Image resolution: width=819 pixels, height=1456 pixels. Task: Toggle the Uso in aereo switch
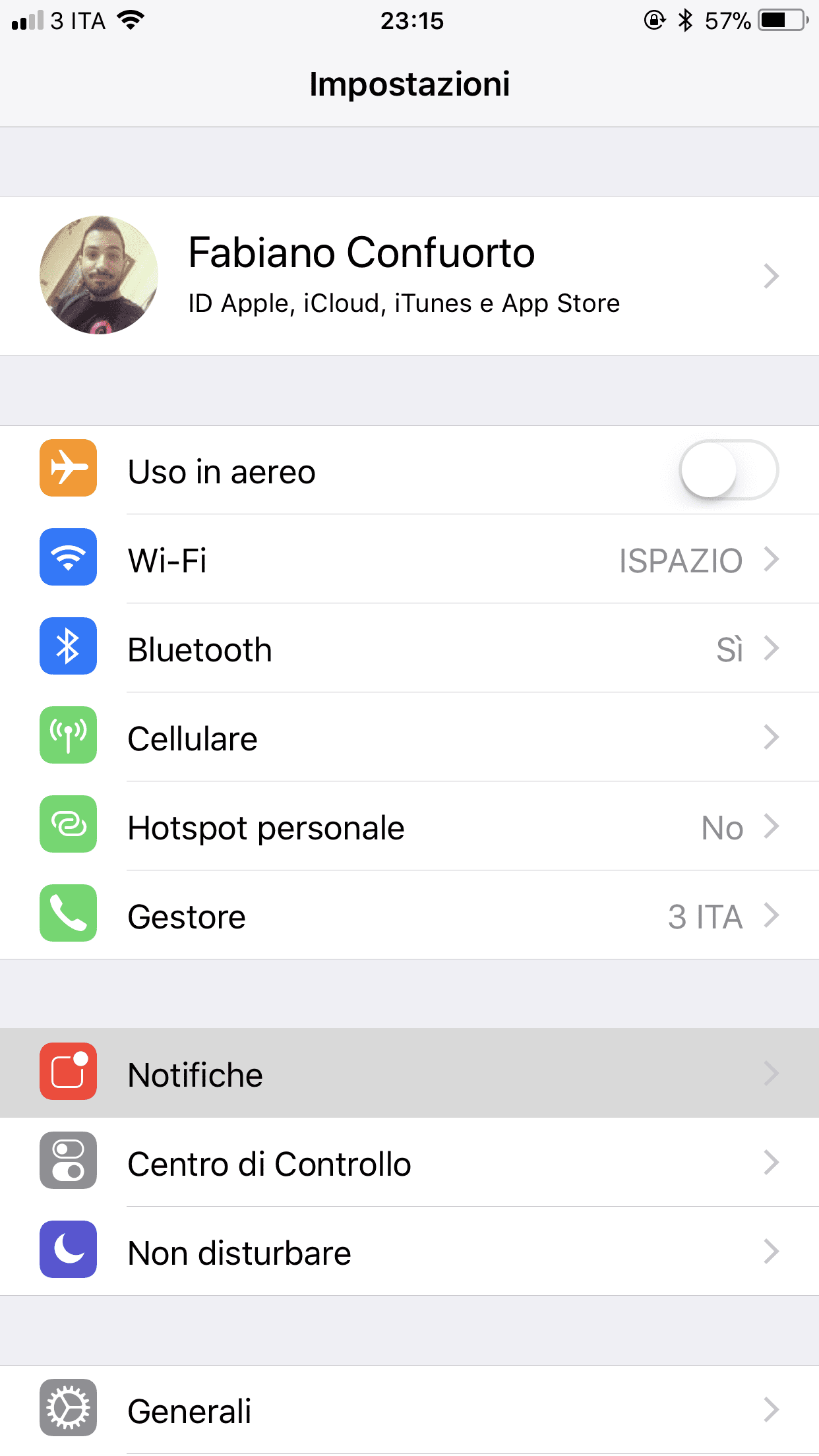click(728, 470)
